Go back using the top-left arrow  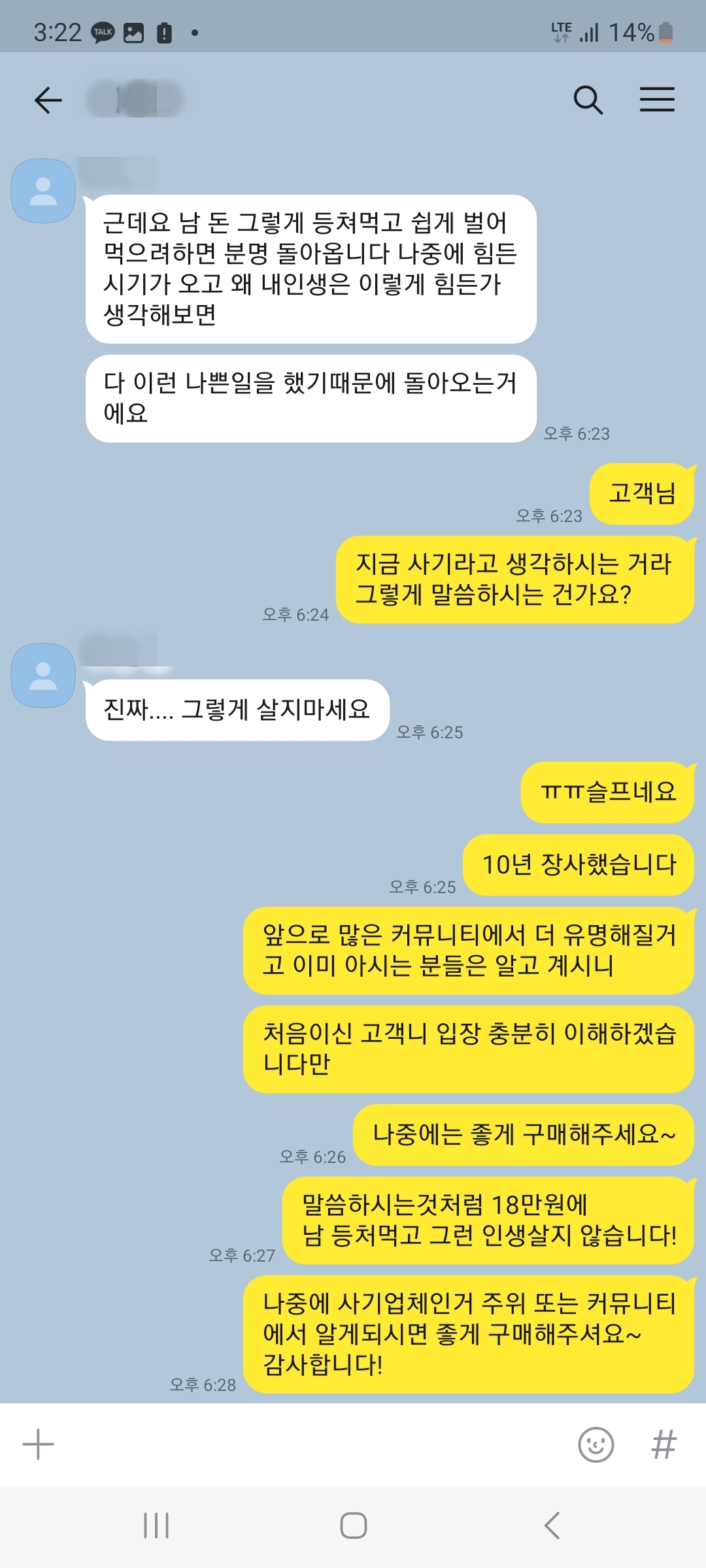pos(48,100)
